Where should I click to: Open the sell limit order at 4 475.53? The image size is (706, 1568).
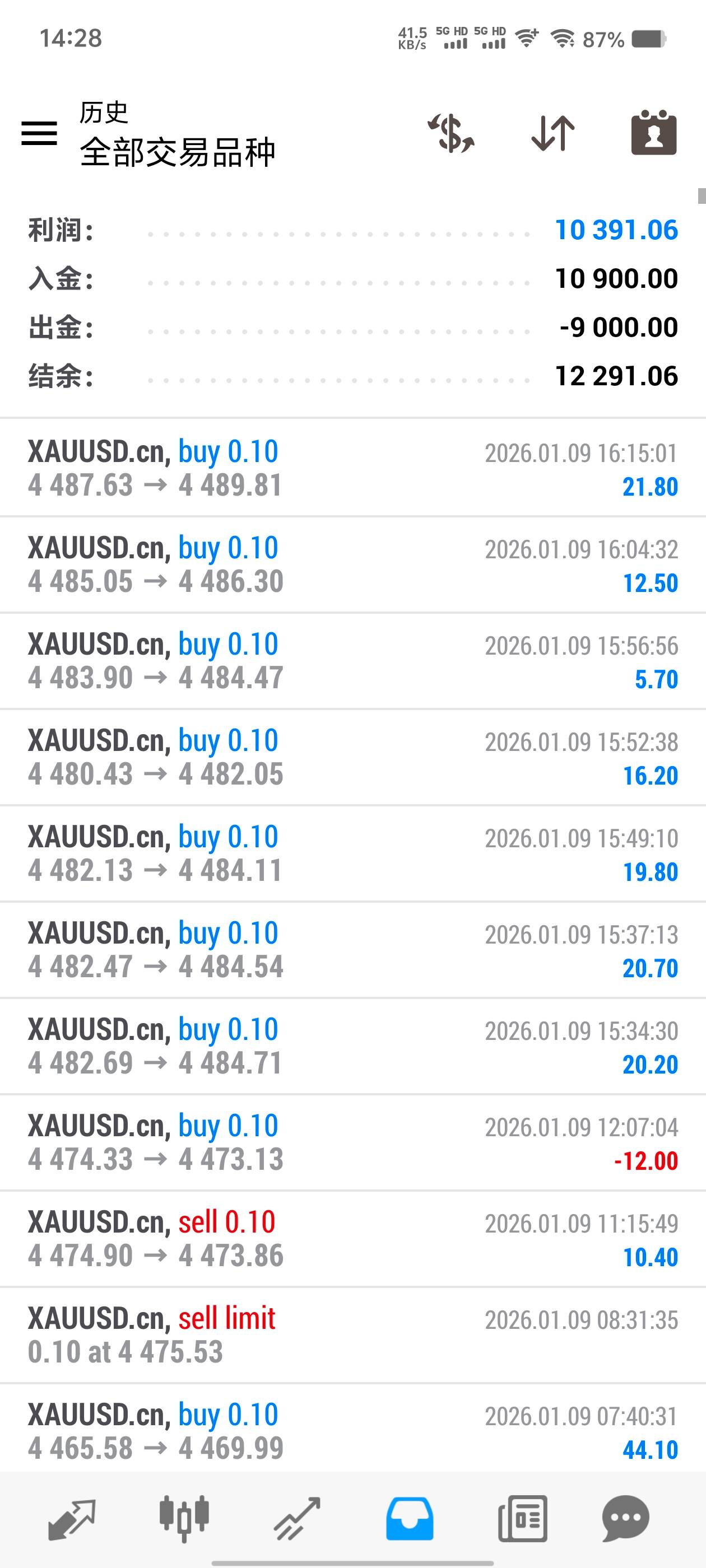coord(352,1335)
